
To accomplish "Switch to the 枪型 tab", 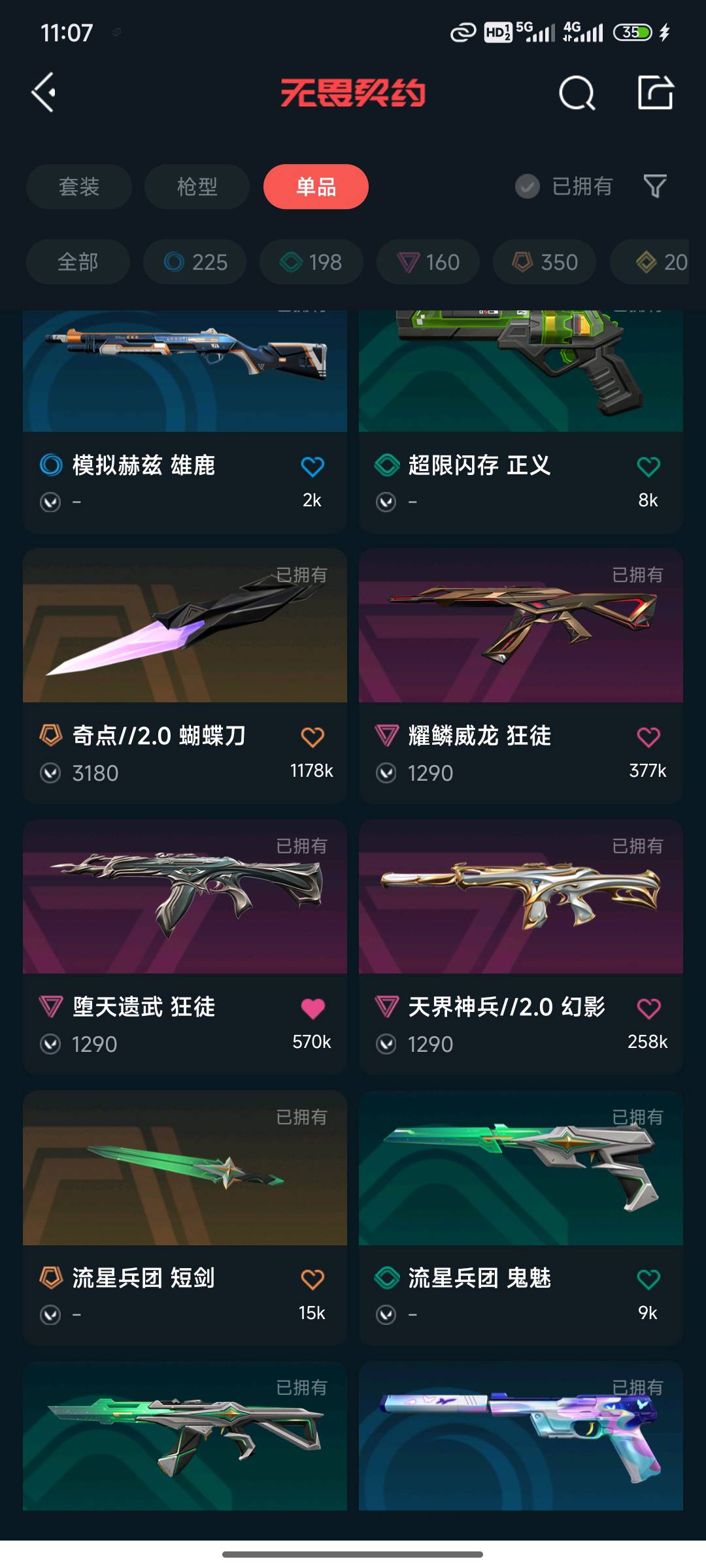I will 197,187.
